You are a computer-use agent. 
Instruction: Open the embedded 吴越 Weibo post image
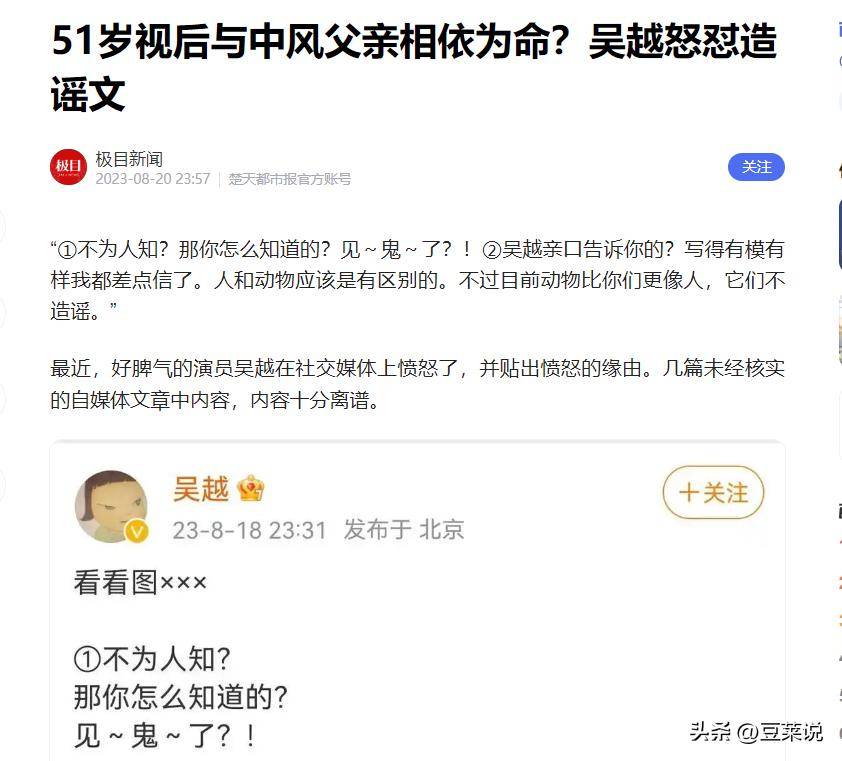(x=417, y=600)
